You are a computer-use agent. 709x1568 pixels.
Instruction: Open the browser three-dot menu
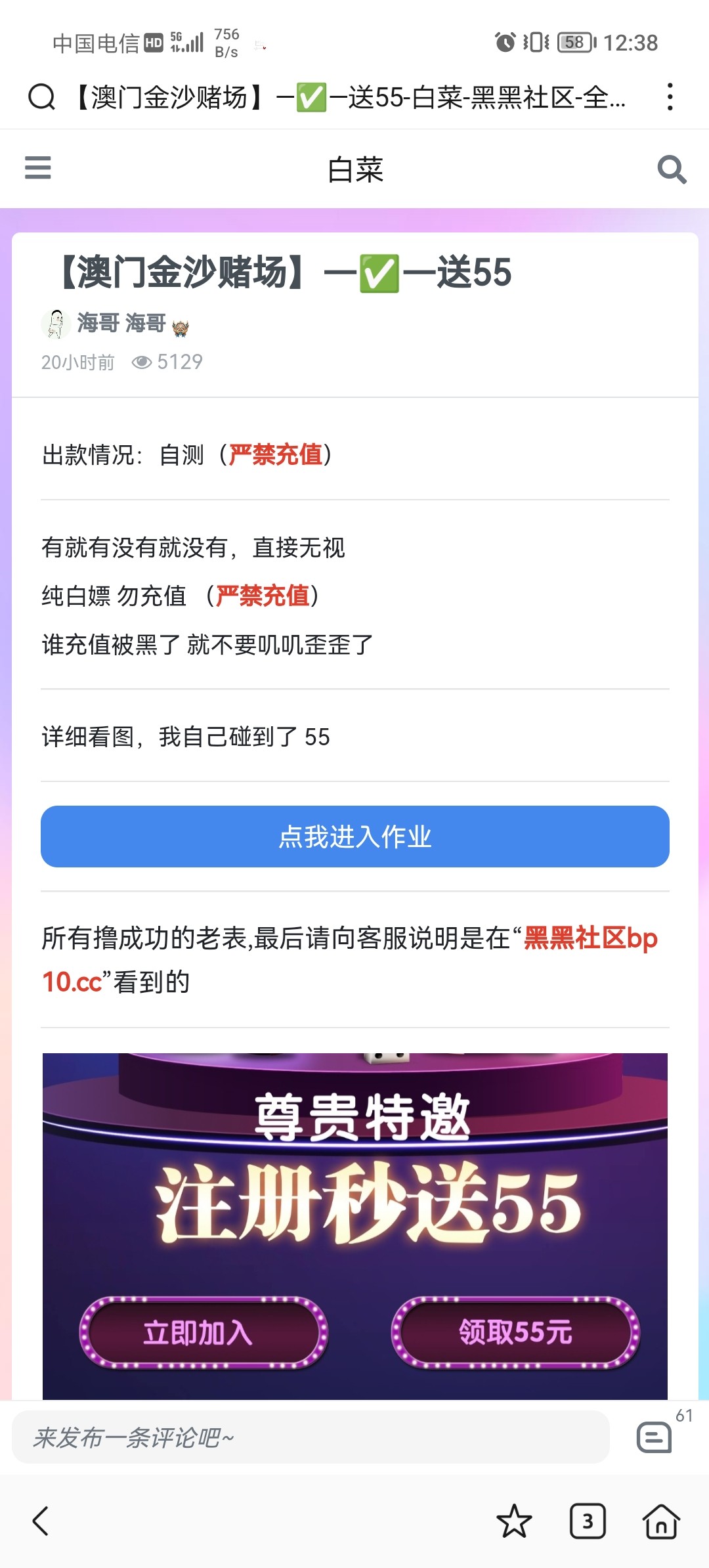tap(670, 97)
